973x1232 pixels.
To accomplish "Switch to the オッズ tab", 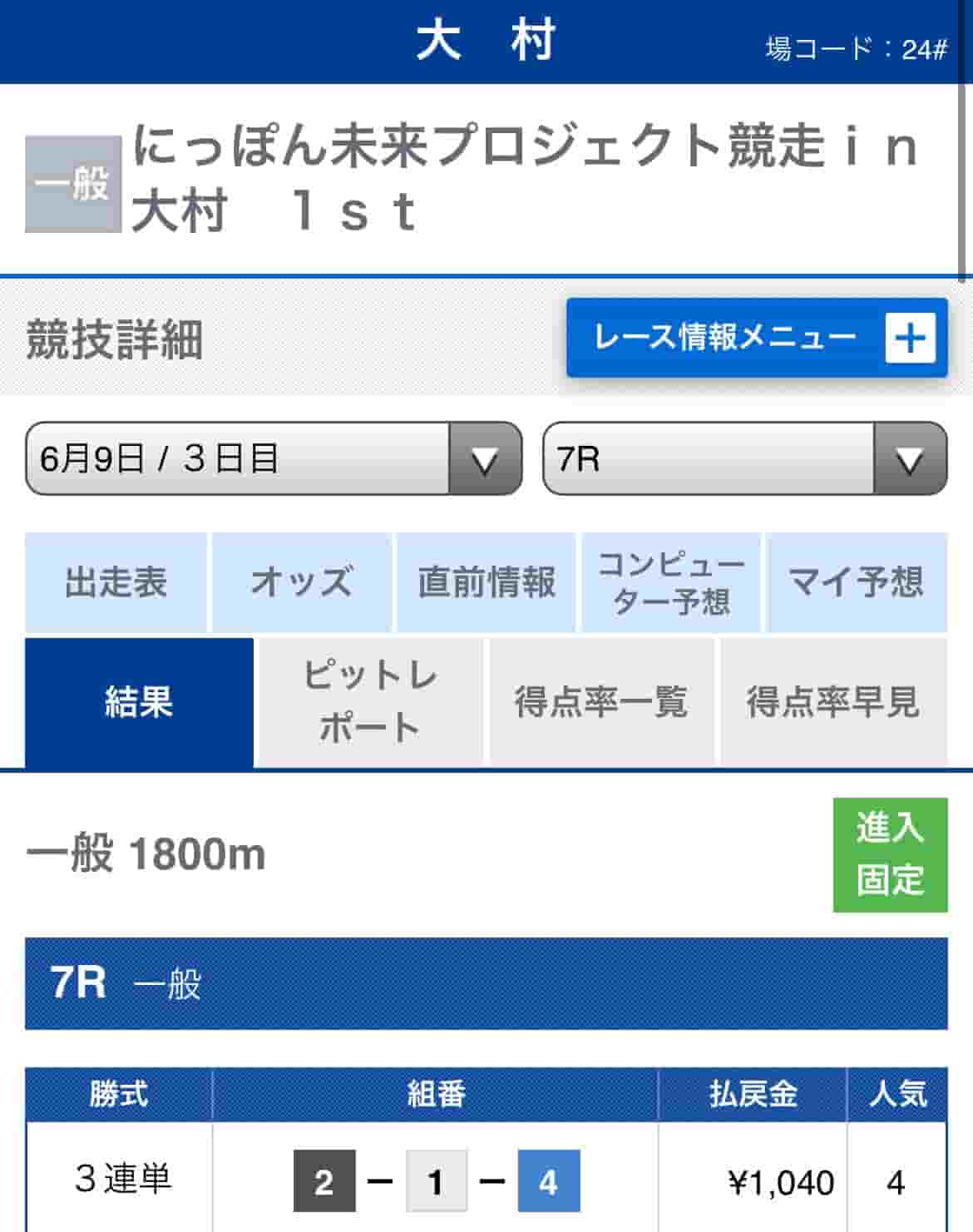I will pyautogui.click(x=302, y=582).
